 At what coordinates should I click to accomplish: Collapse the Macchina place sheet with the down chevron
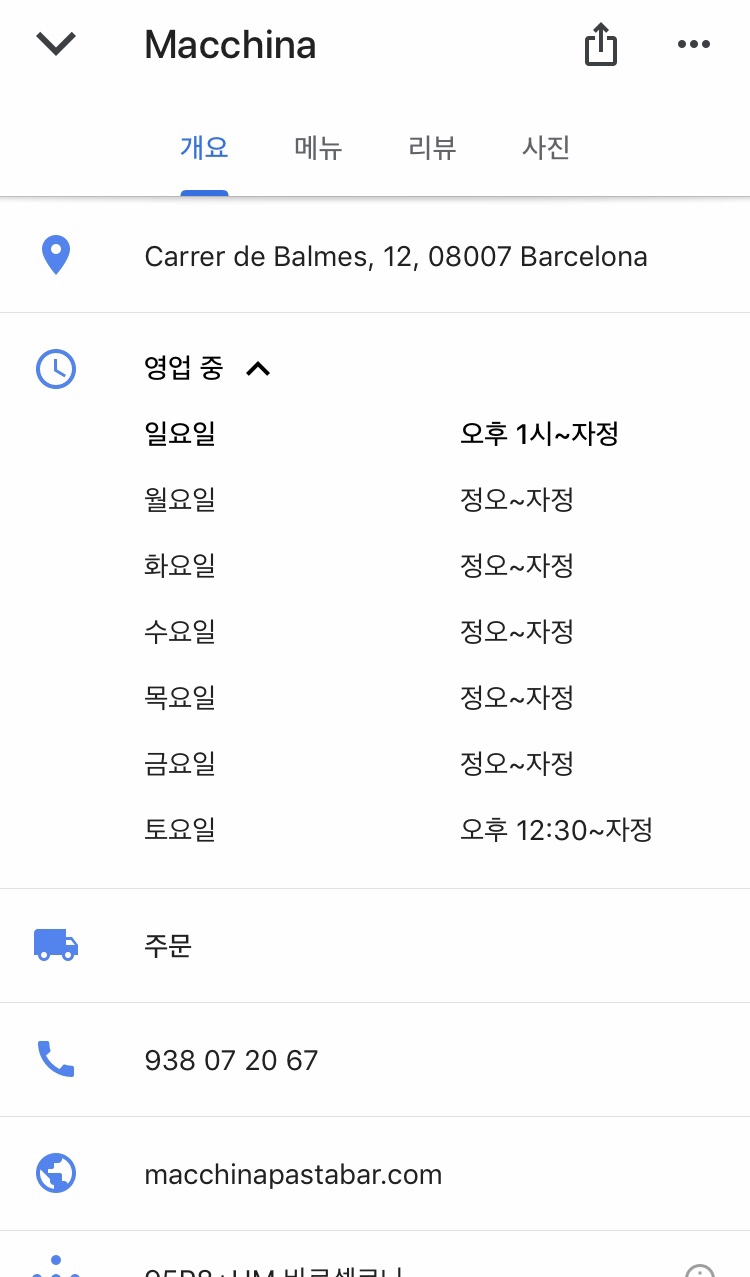[56, 45]
